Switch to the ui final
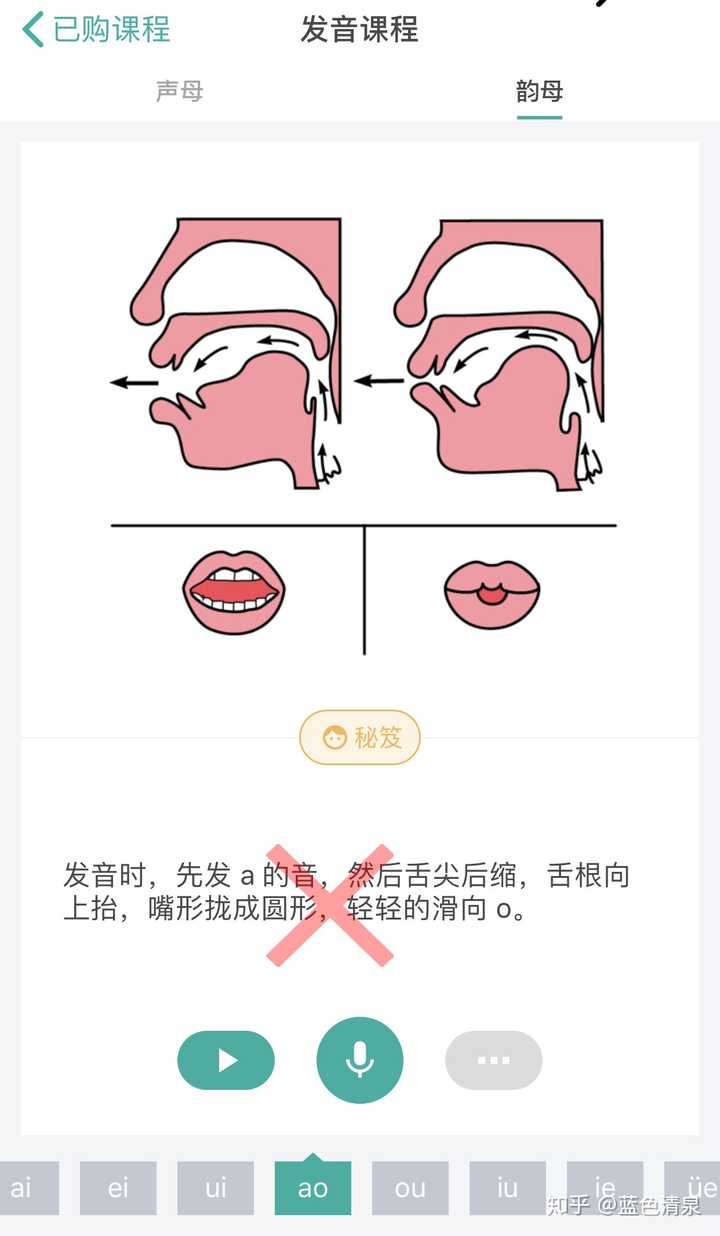This screenshot has width=720, height=1236. (215, 1188)
